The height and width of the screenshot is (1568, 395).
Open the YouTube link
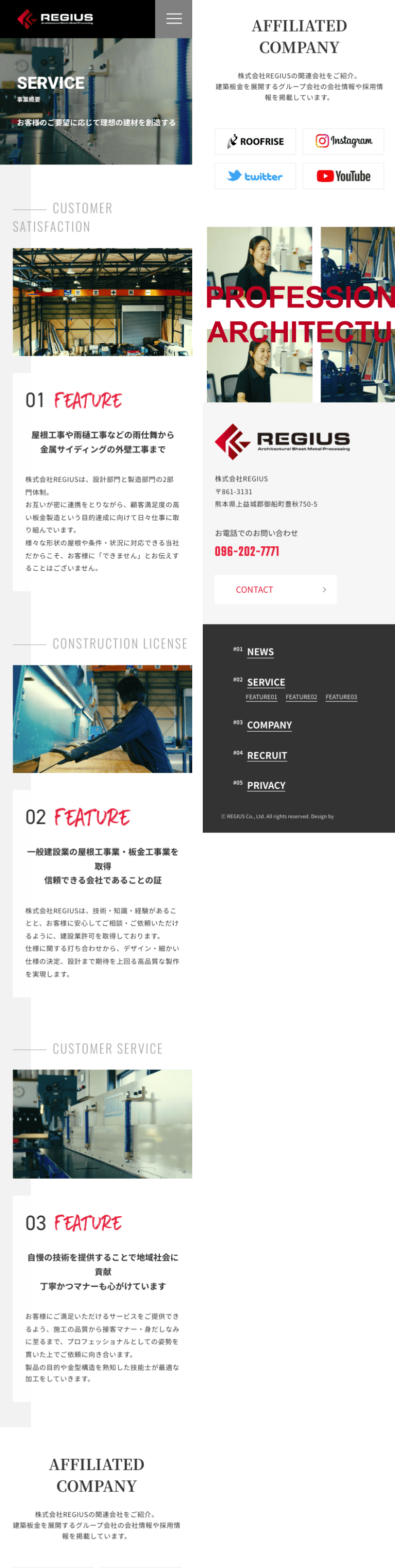coord(343,176)
